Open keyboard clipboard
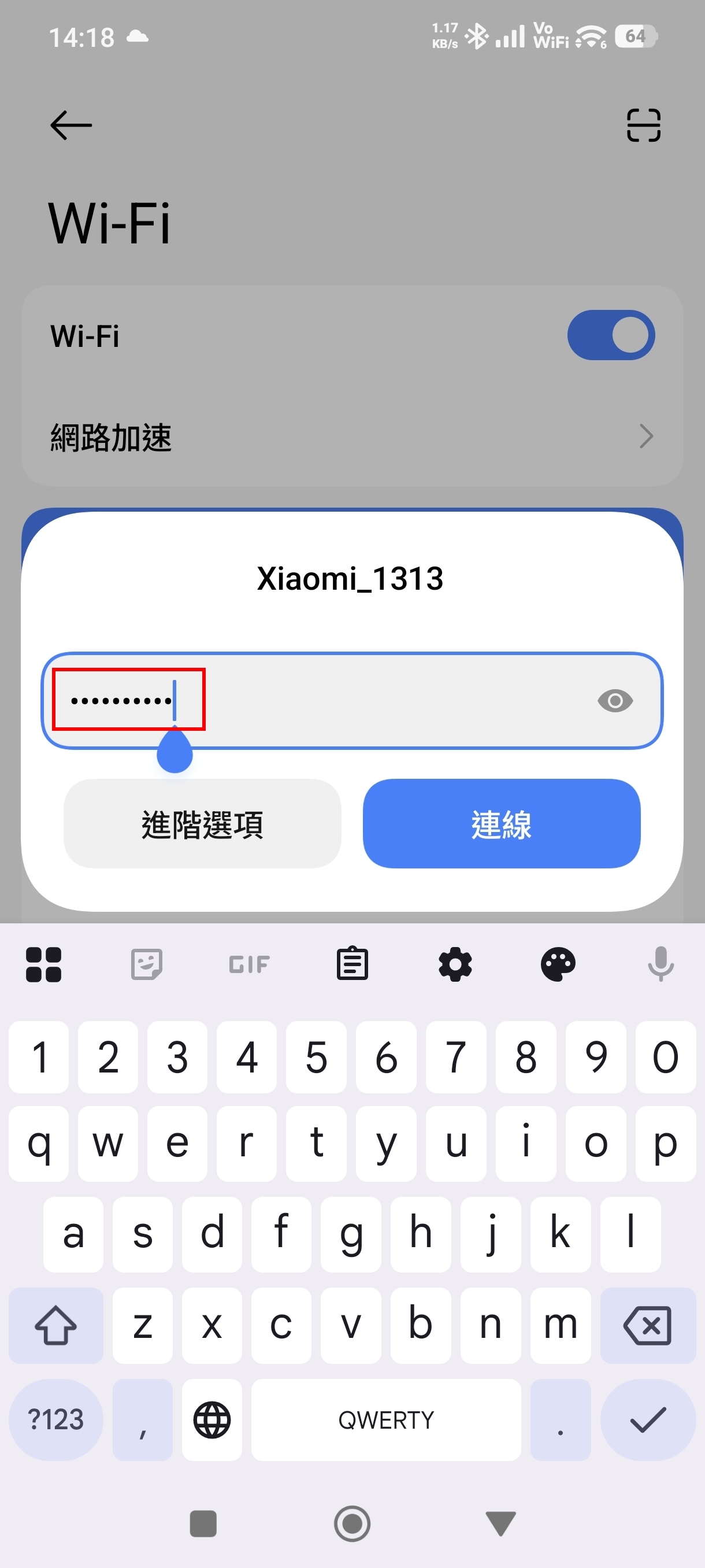The width and height of the screenshot is (705, 1568). click(352, 964)
